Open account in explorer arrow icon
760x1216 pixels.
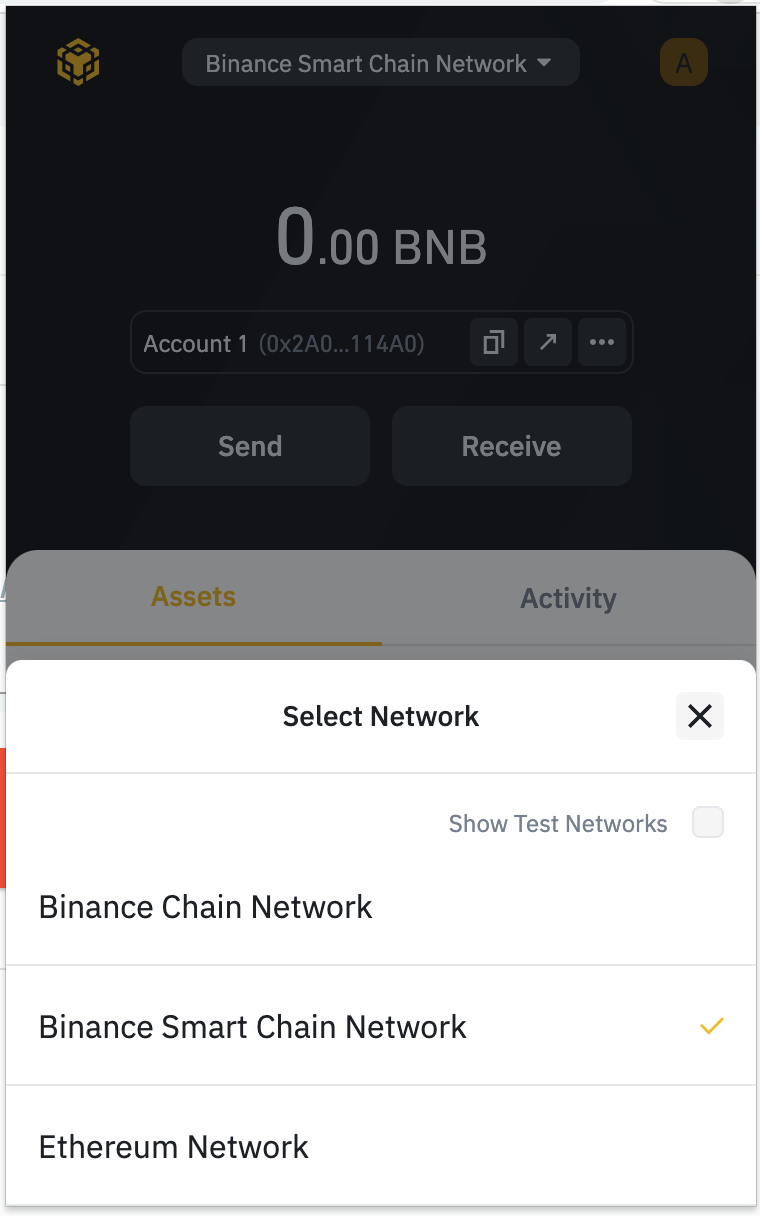click(x=548, y=342)
